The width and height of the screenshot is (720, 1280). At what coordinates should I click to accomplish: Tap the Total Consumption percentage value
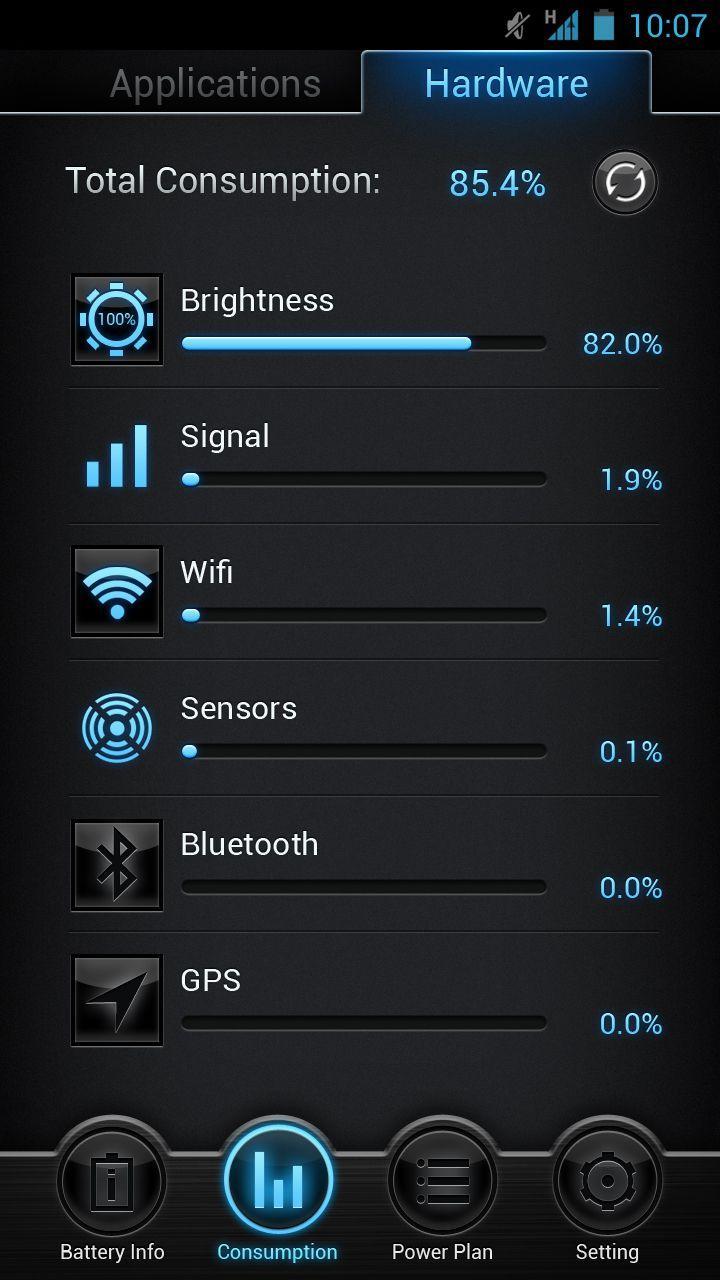(497, 182)
